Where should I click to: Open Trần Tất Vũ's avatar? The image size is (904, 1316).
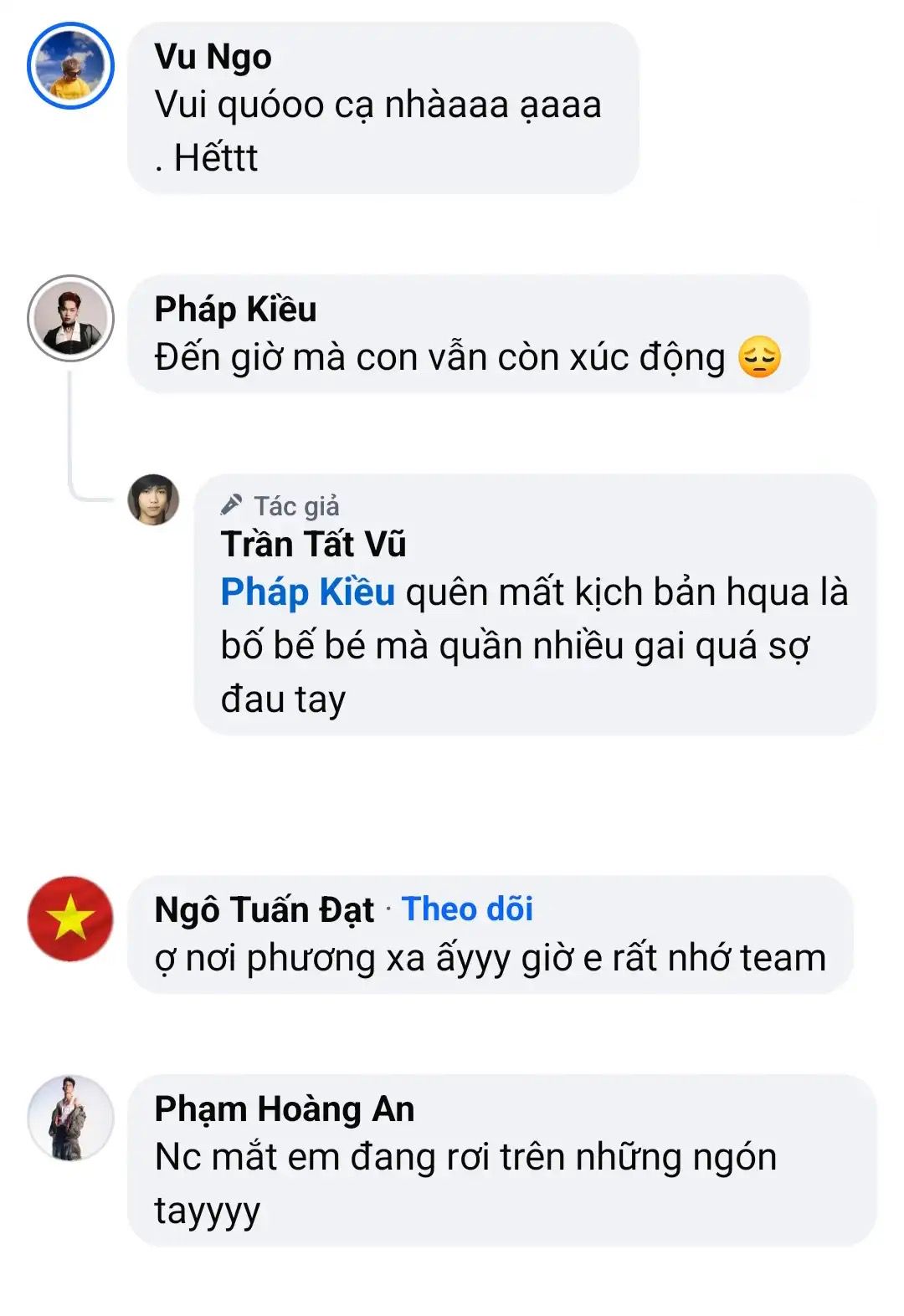[x=153, y=499]
